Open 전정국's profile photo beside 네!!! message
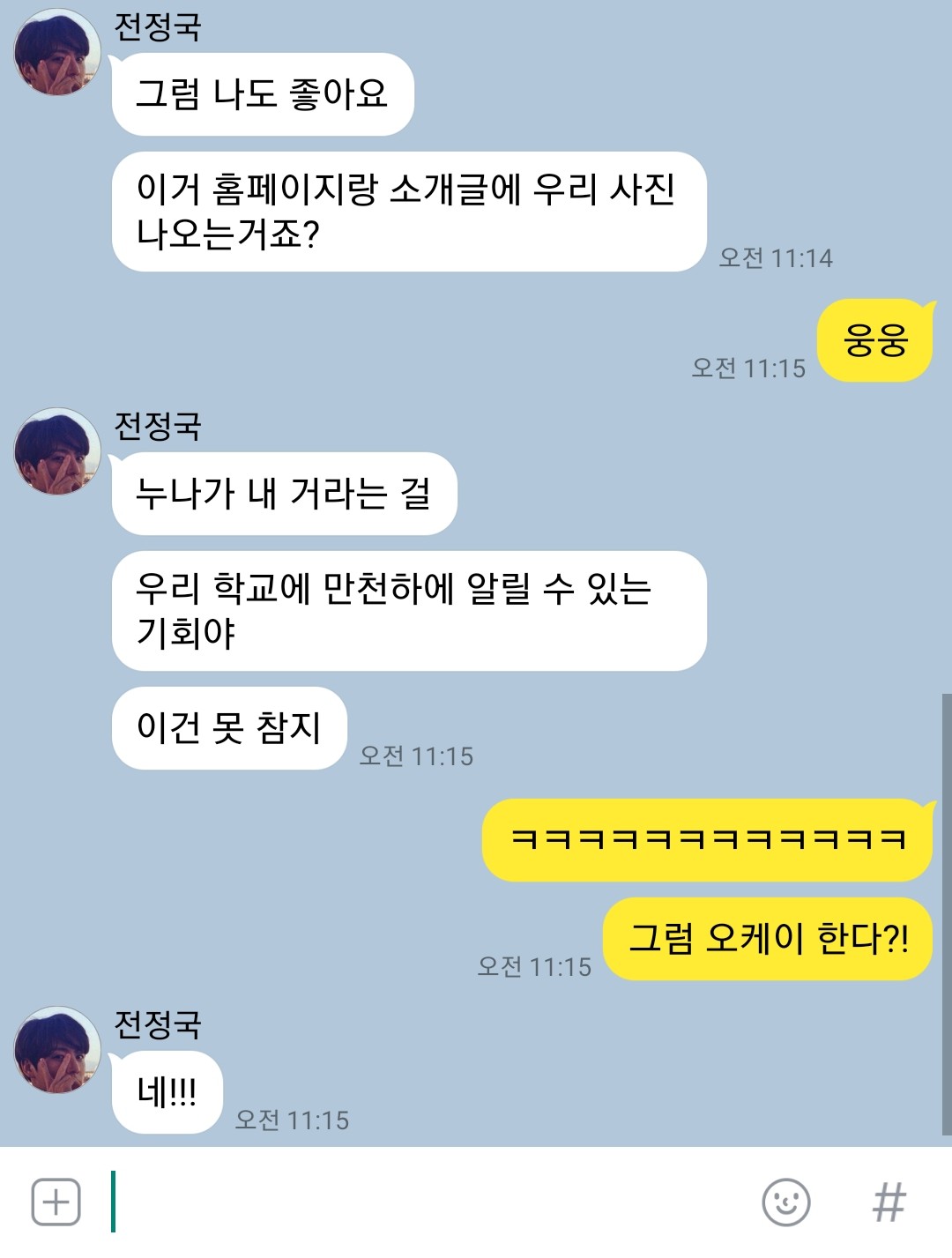 coord(57,1050)
